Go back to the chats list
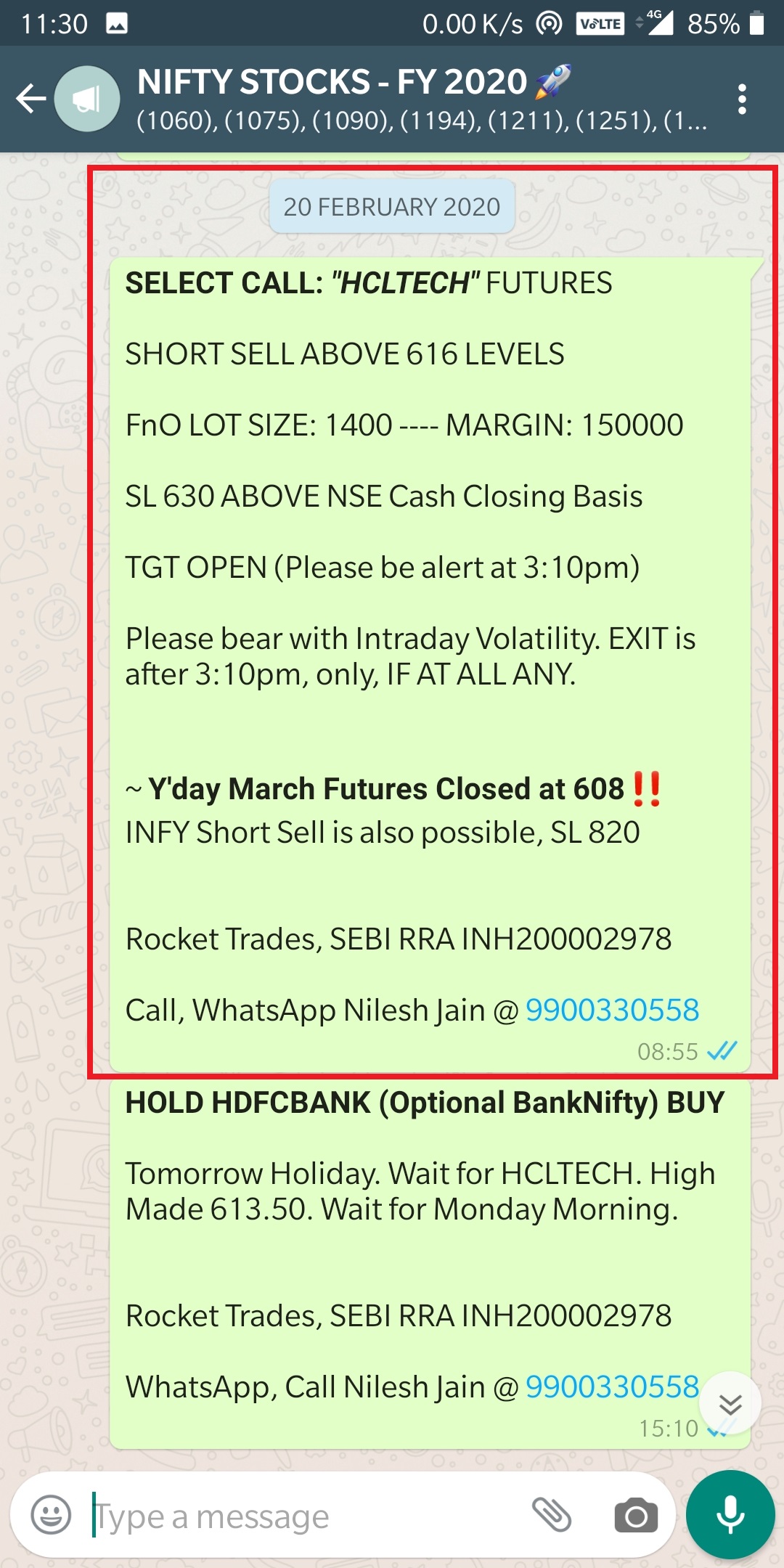Screen dimensions: 784x1568 [30, 99]
